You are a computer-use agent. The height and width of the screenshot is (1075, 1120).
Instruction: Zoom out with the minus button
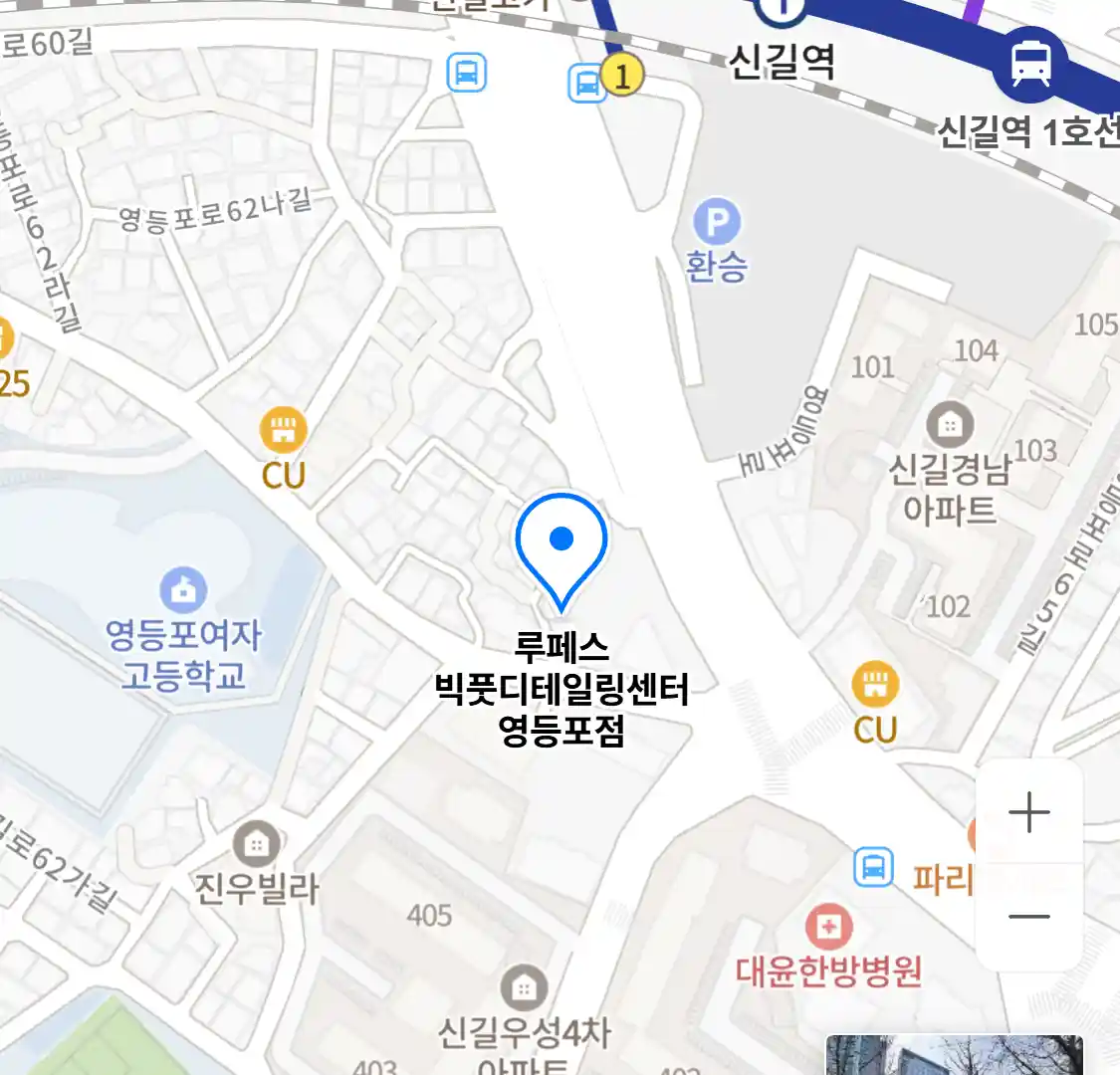(x=1028, y=917)
